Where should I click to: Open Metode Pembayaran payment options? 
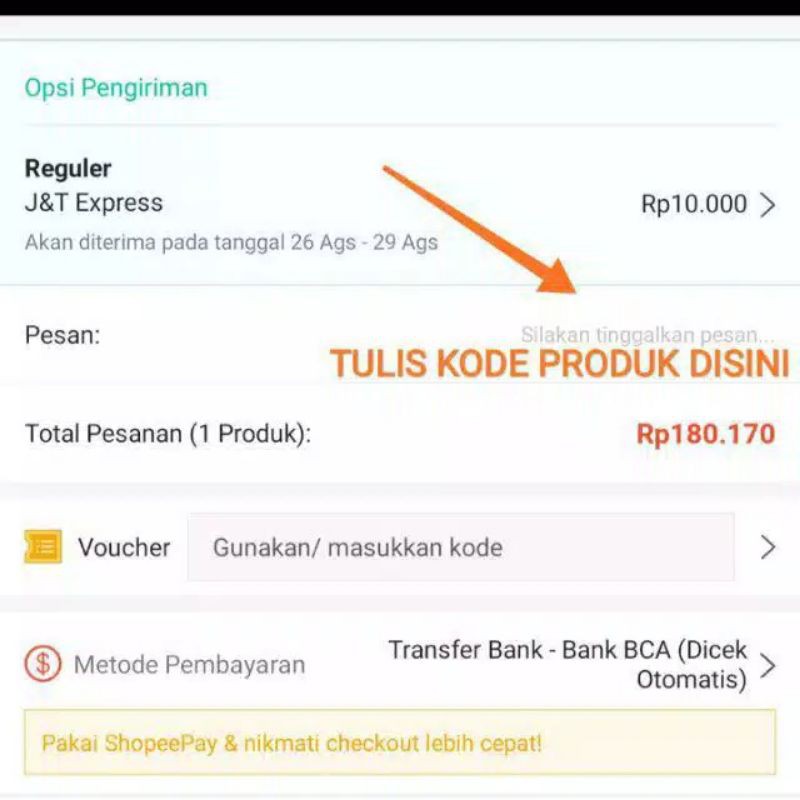(400, 665)
